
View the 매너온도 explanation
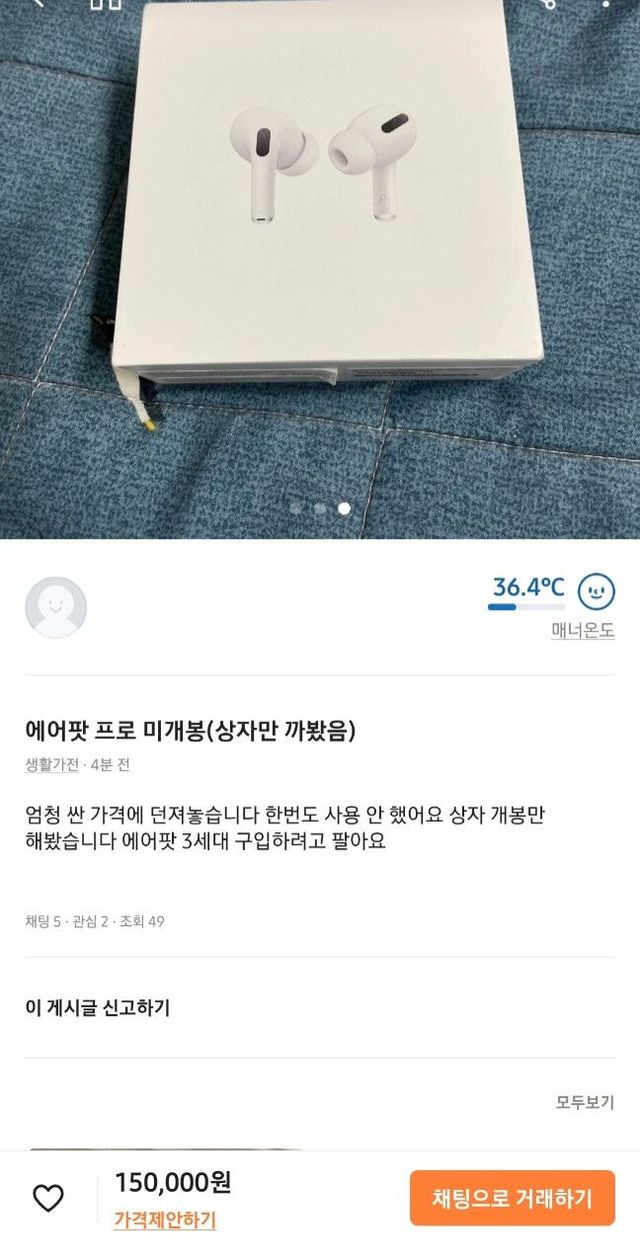(583, 631)
